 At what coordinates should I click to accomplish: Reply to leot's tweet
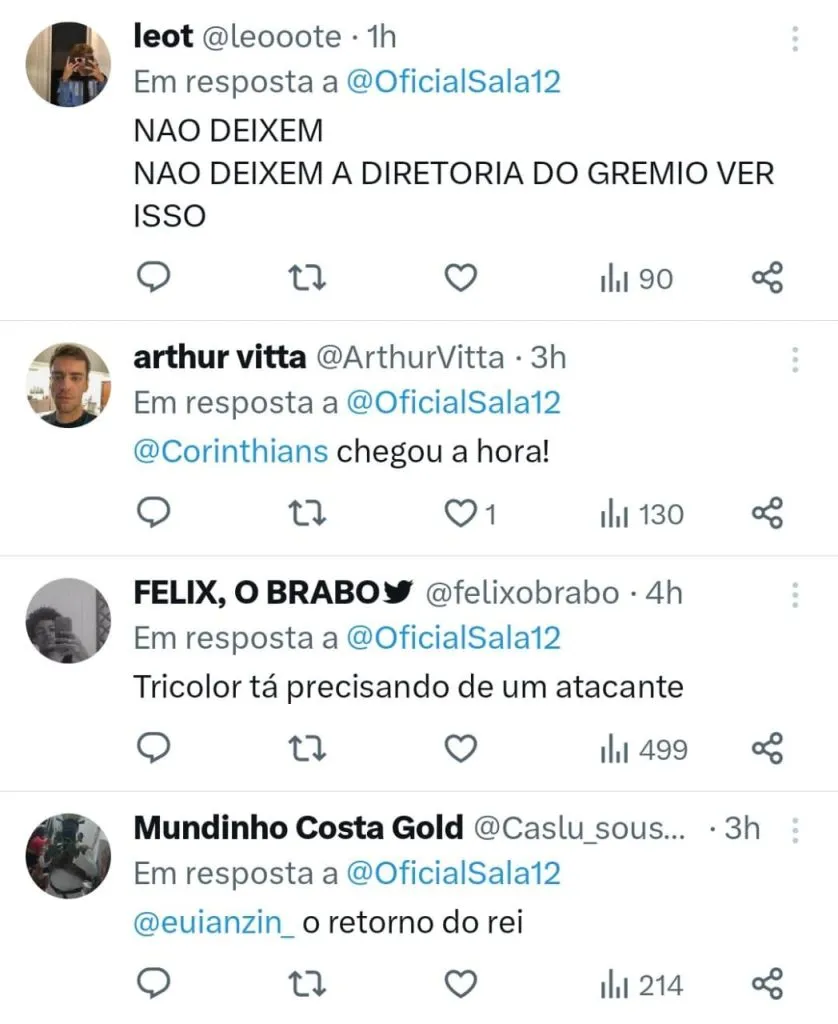click(x=152, y=279)
